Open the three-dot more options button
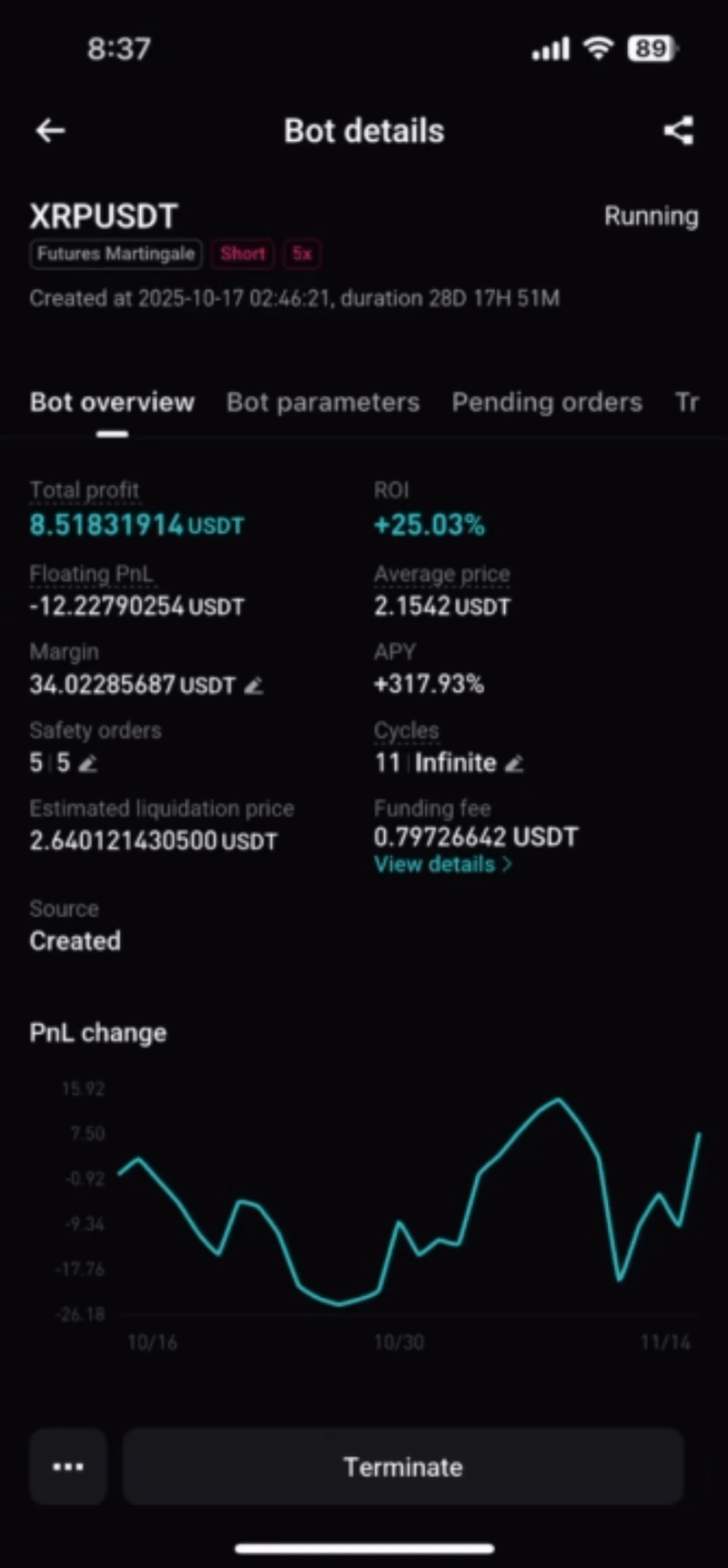This screenshot has height=1568, width=728. (68, 1466)
